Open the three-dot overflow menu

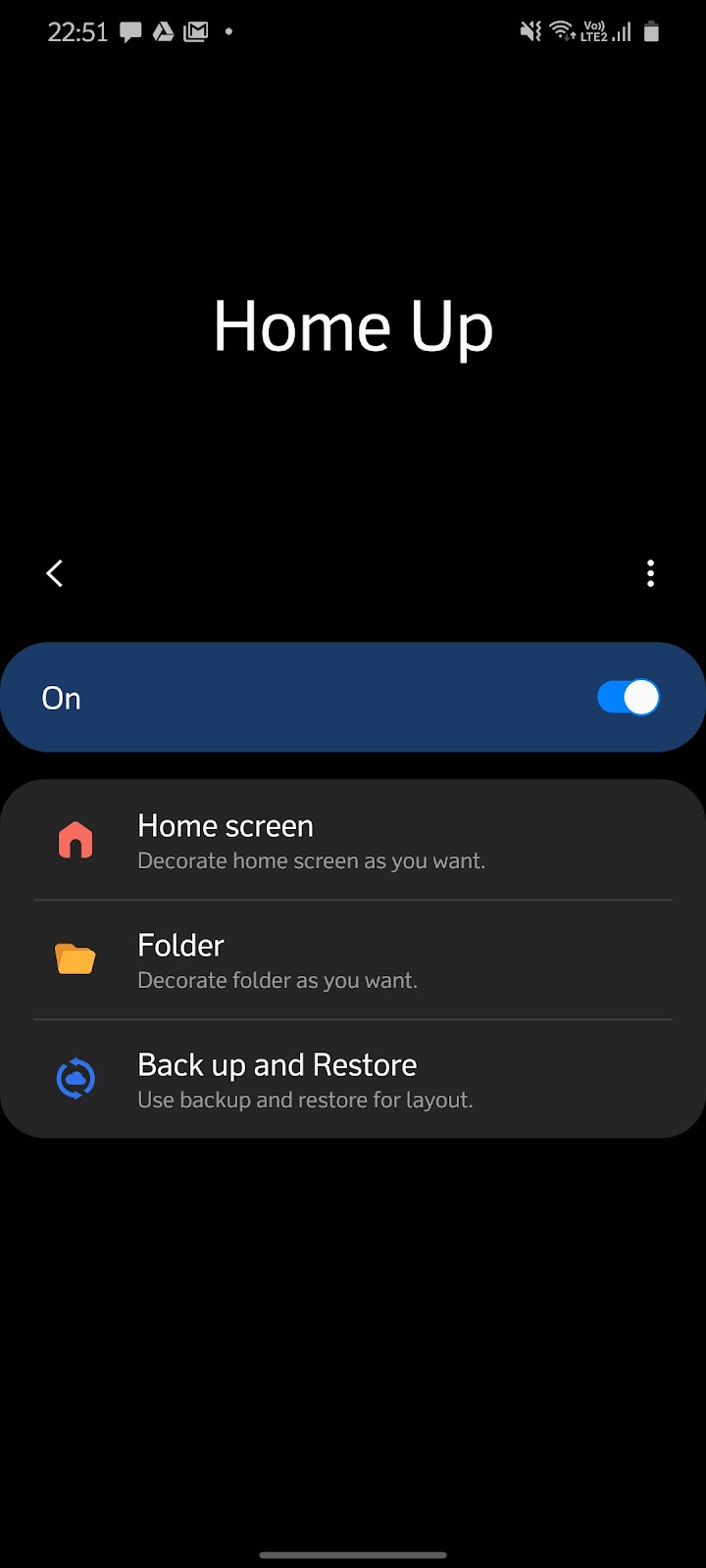[x=650, y=573]
